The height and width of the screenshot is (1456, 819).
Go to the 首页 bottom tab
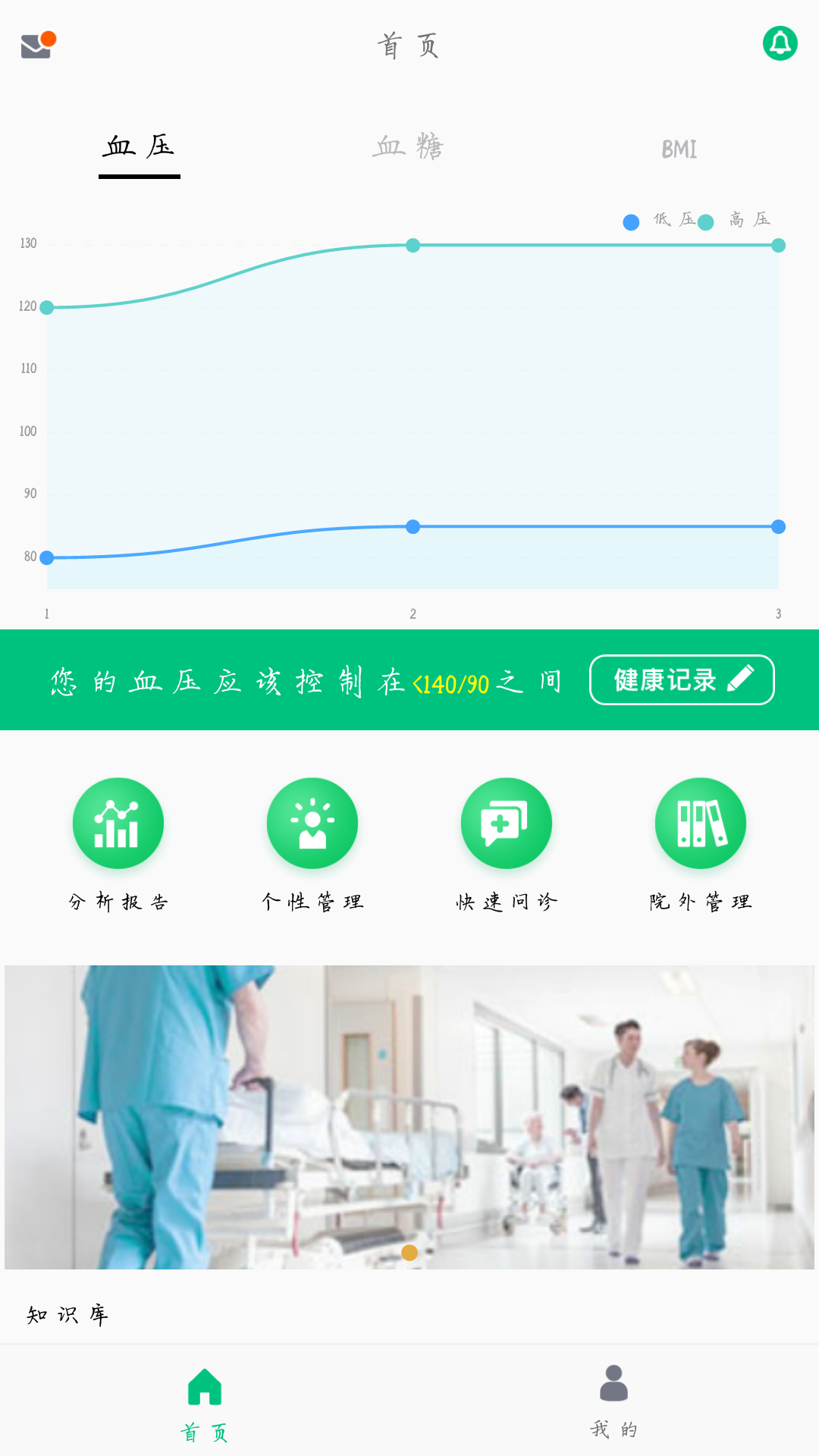pos(205,1403)
